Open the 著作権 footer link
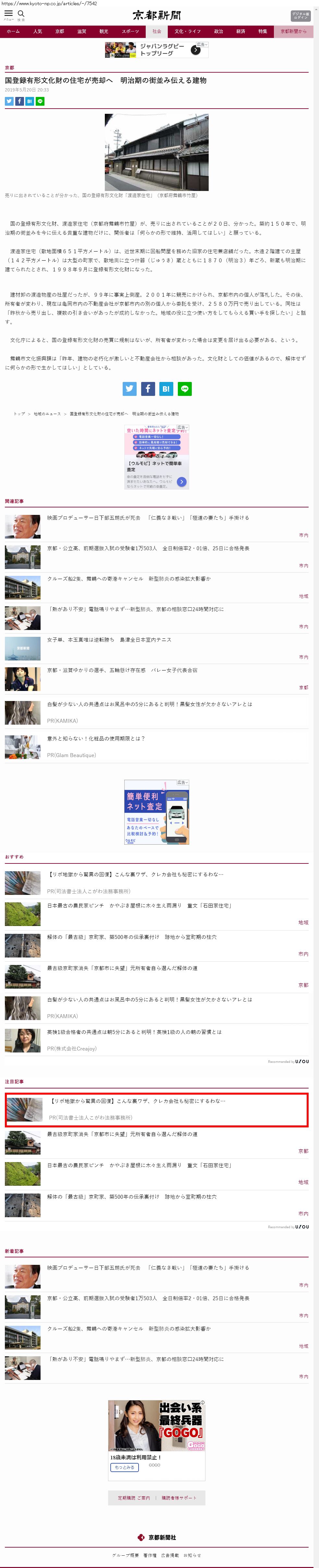 (150, 1555)
